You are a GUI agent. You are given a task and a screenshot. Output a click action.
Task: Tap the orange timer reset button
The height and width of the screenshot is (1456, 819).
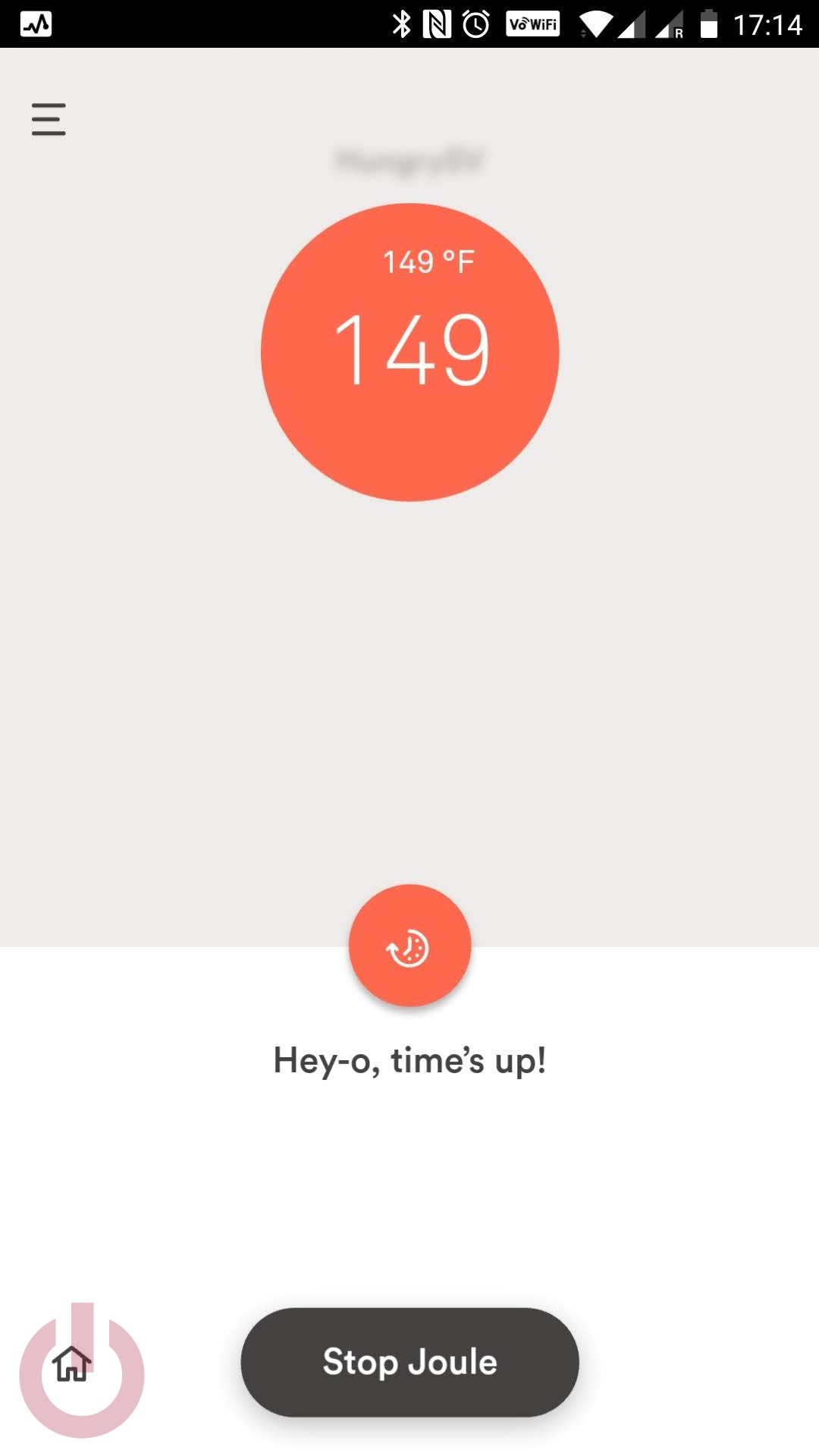pos(409,946)
